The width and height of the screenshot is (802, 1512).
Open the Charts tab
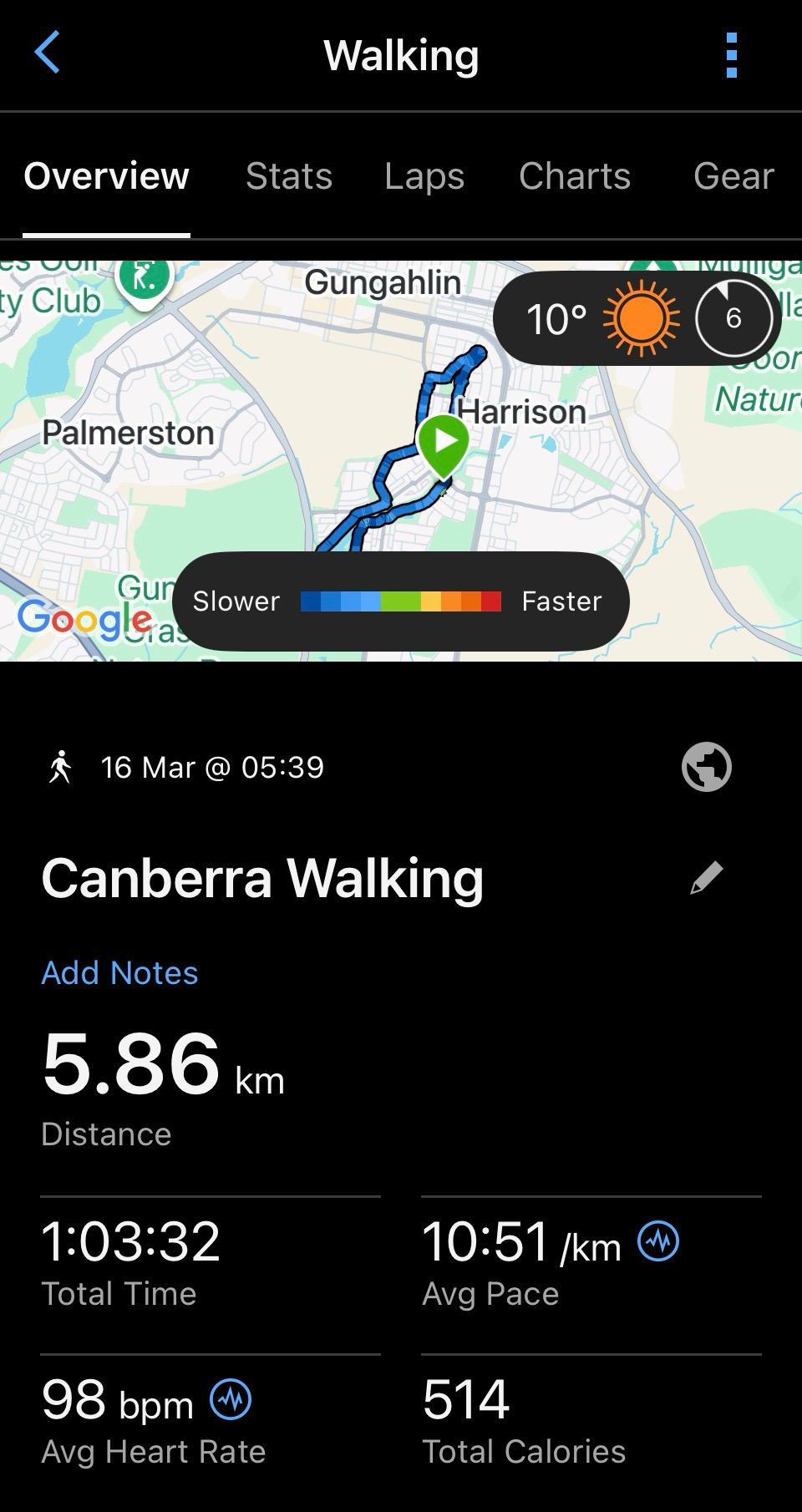(x=575, y=176)
